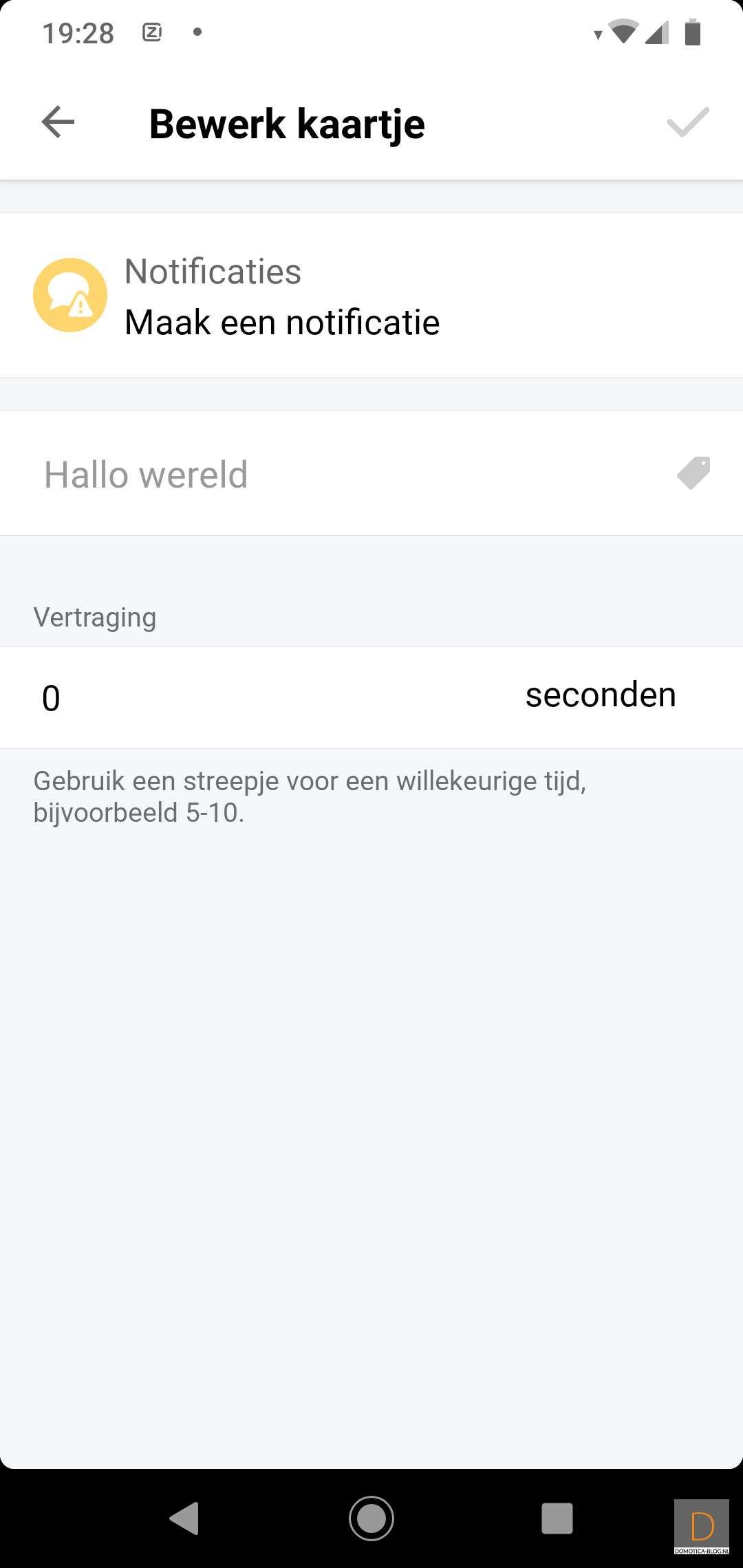Open recent apps overview
The image size is (743, 1568).
[557, 1518]
